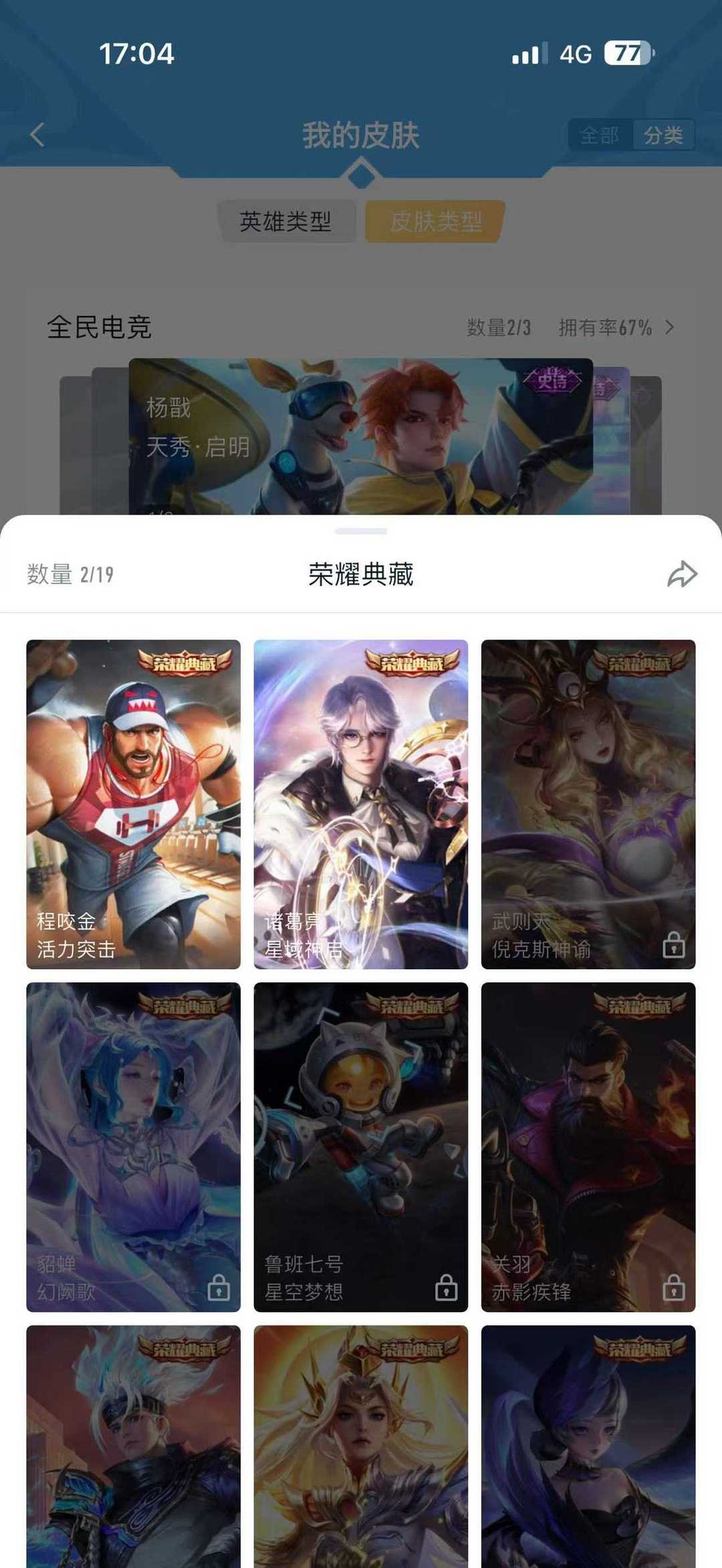Tap the drag handle atop the 荣耀典藏 sheet

tap(361, 531)
